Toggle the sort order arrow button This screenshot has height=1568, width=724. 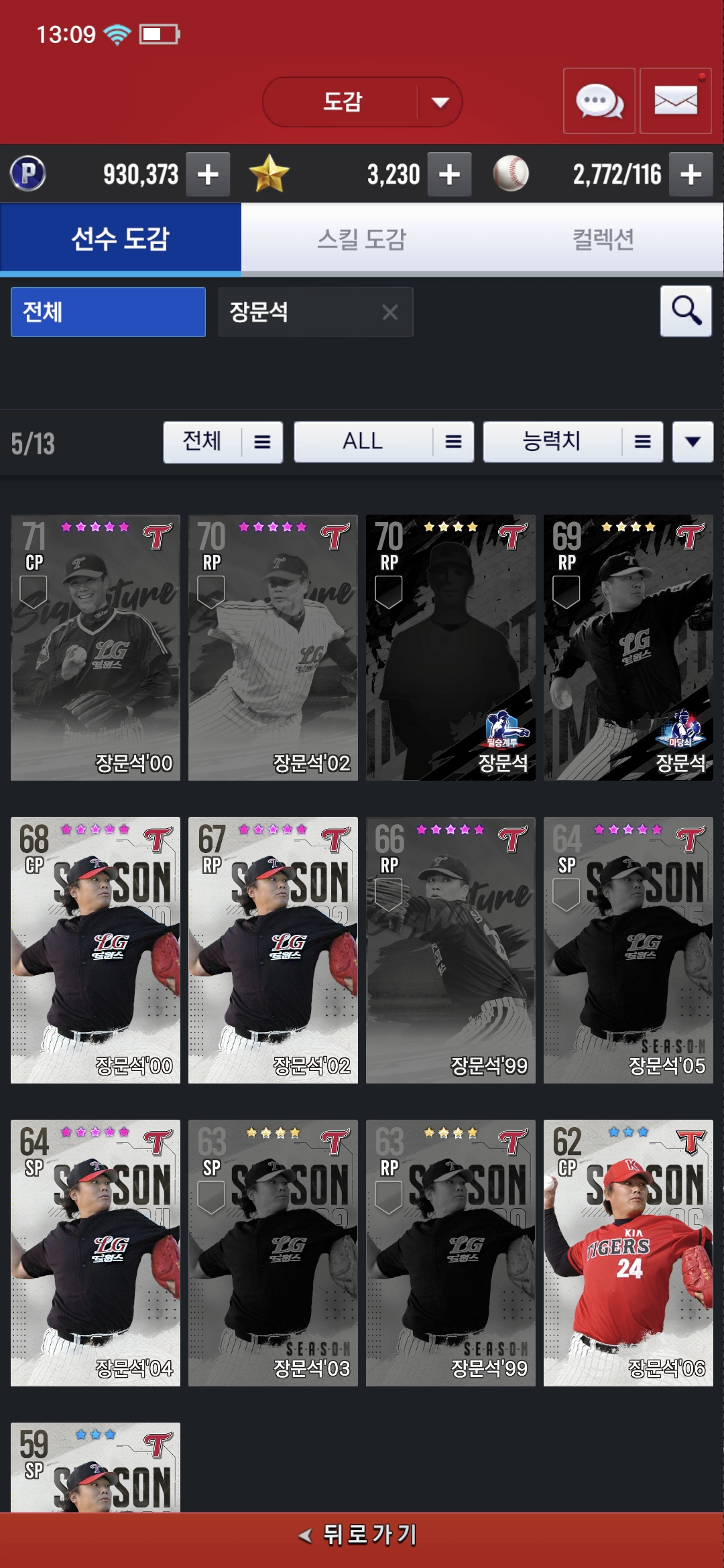[692, 442]
